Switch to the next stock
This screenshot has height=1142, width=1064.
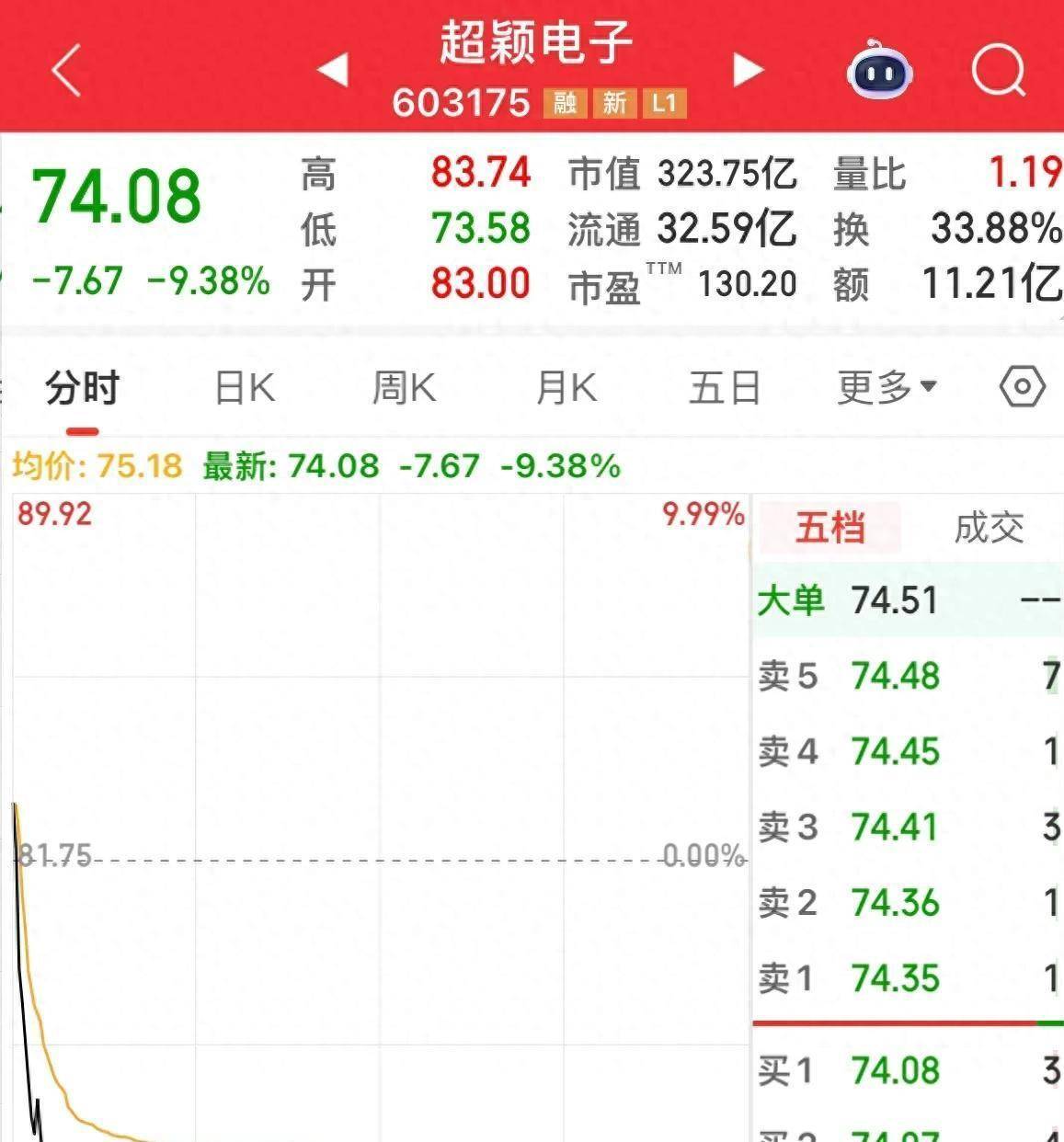point(748,70)
